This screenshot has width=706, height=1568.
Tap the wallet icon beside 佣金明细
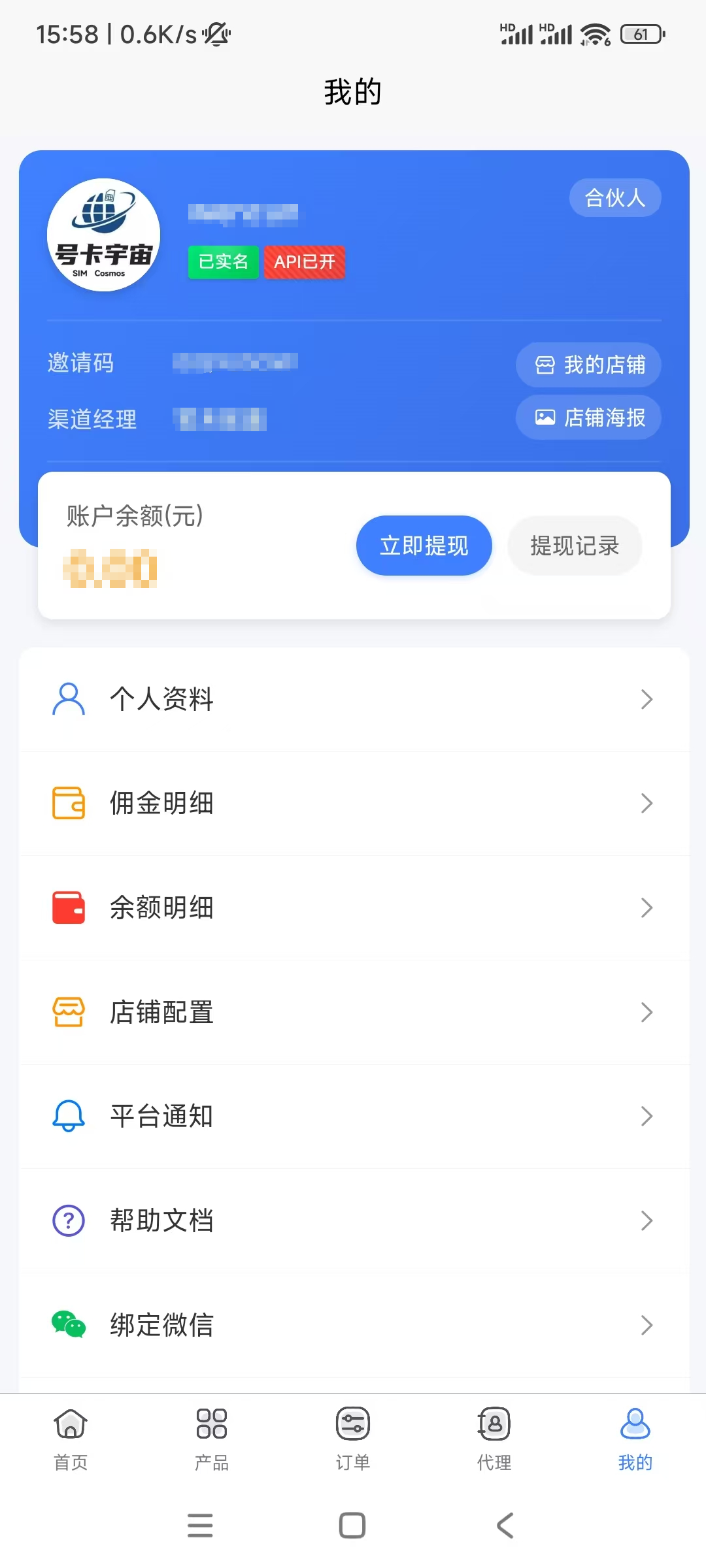tap(67, 803)
